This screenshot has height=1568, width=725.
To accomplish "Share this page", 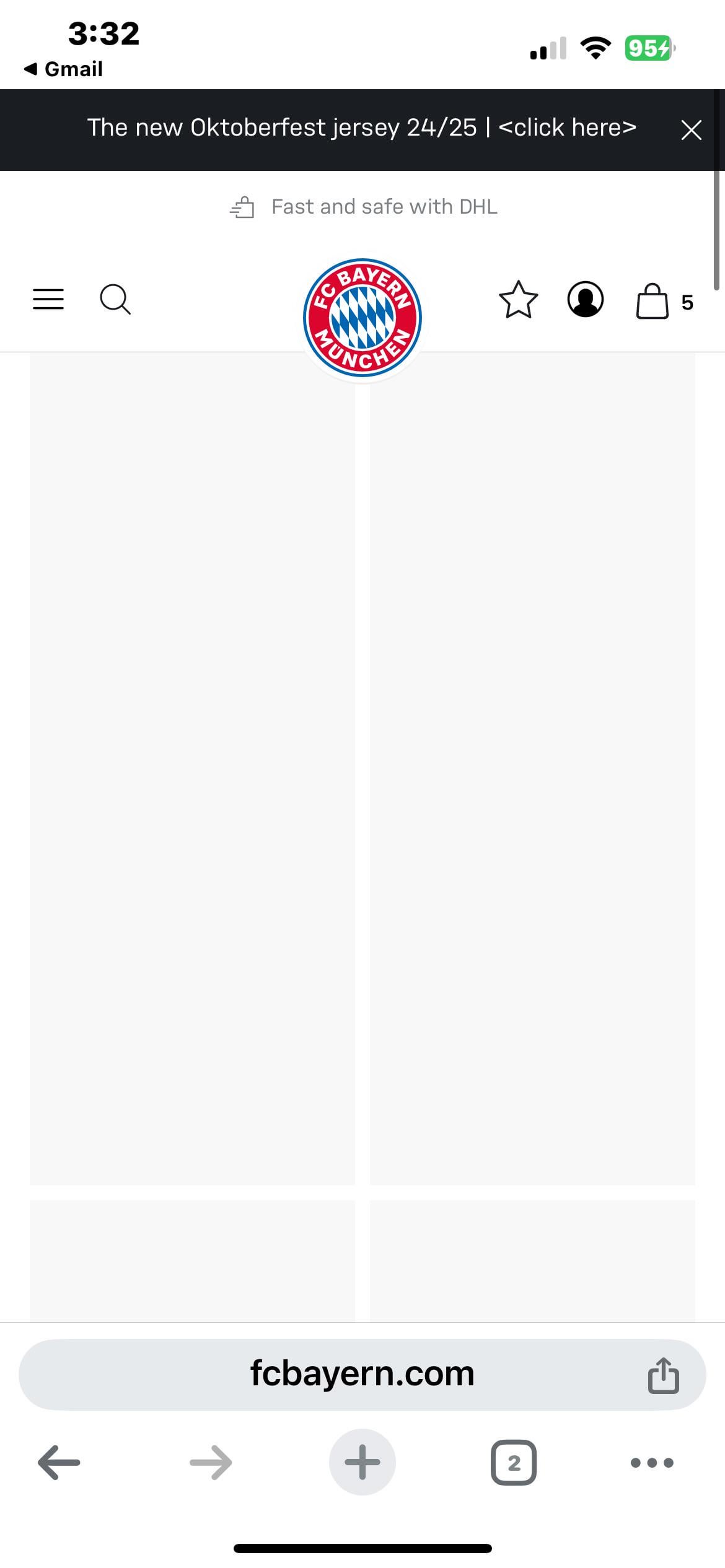I will [663, 1375].
